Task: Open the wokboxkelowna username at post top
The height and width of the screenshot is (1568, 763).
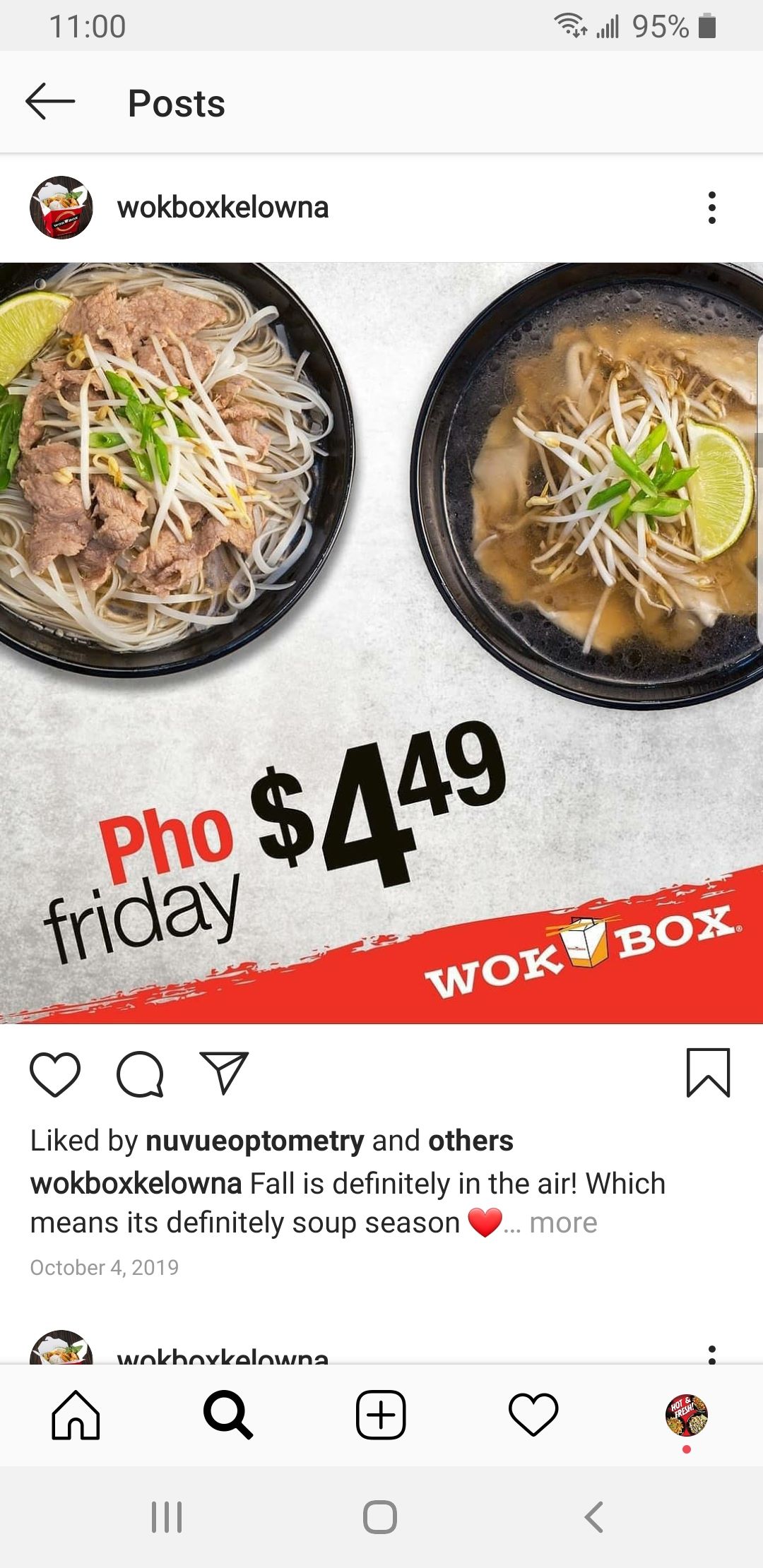Action: [x=223, y=208]
